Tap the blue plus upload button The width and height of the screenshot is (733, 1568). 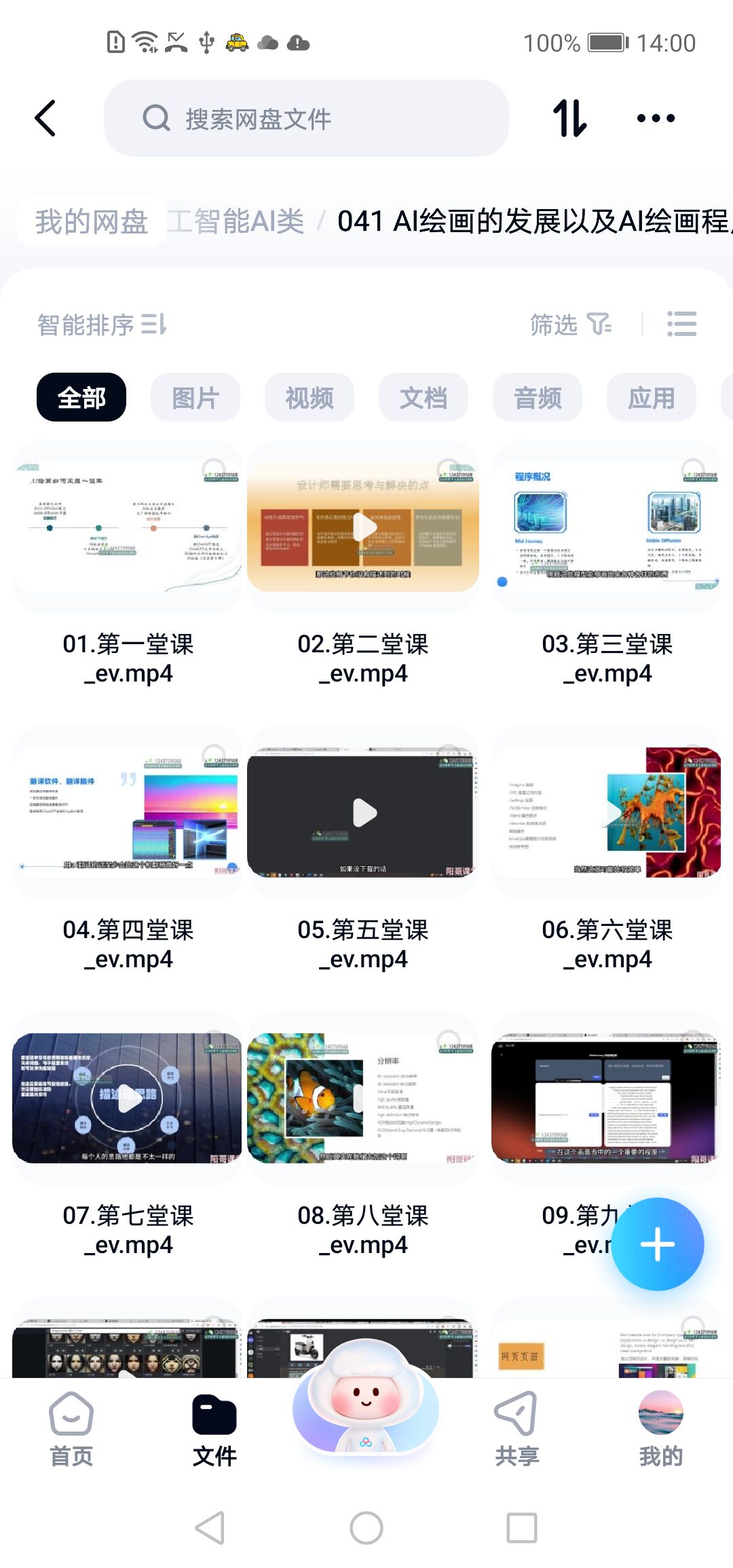657,1244
